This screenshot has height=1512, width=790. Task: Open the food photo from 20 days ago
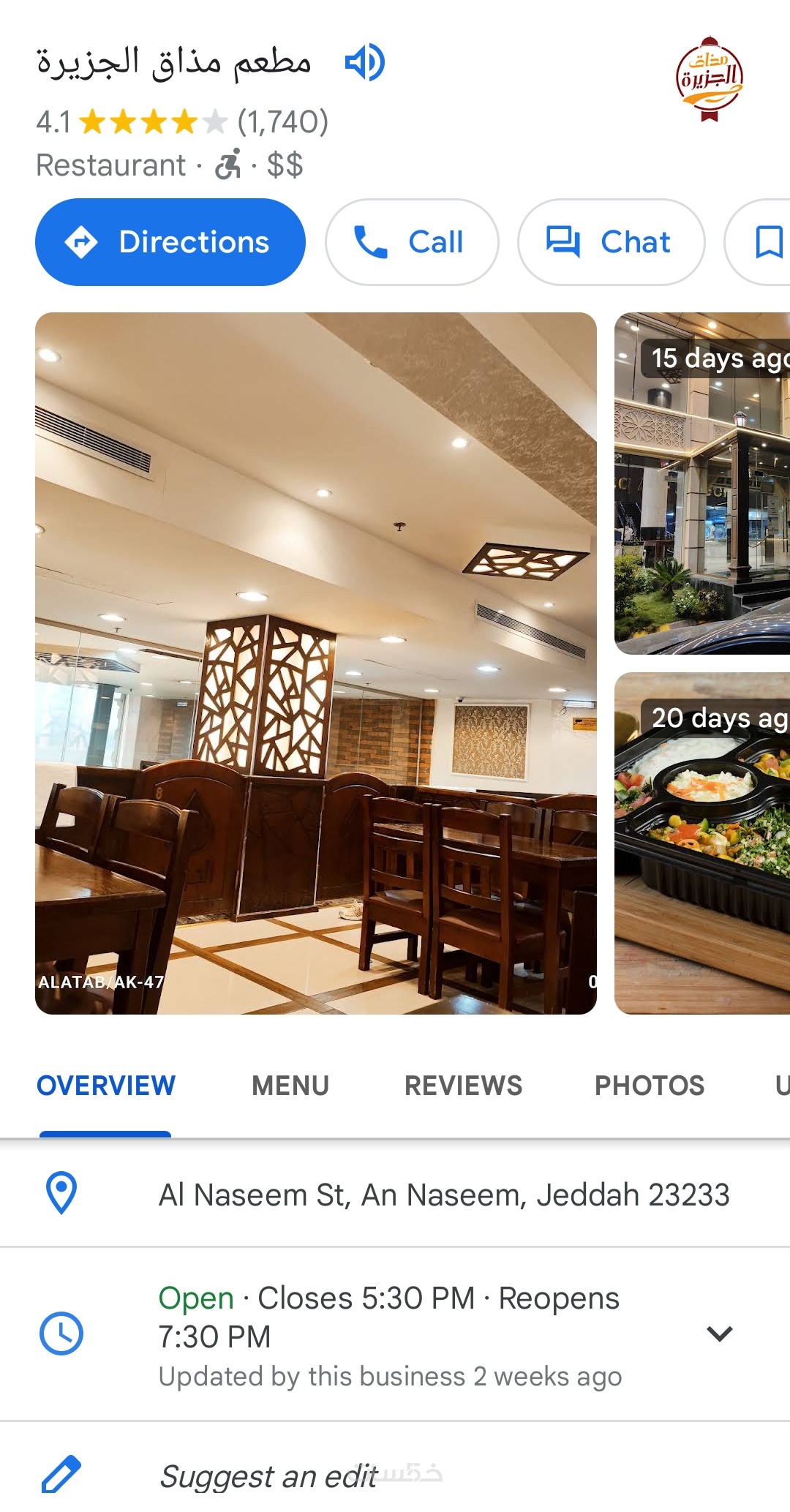point(701,843)
